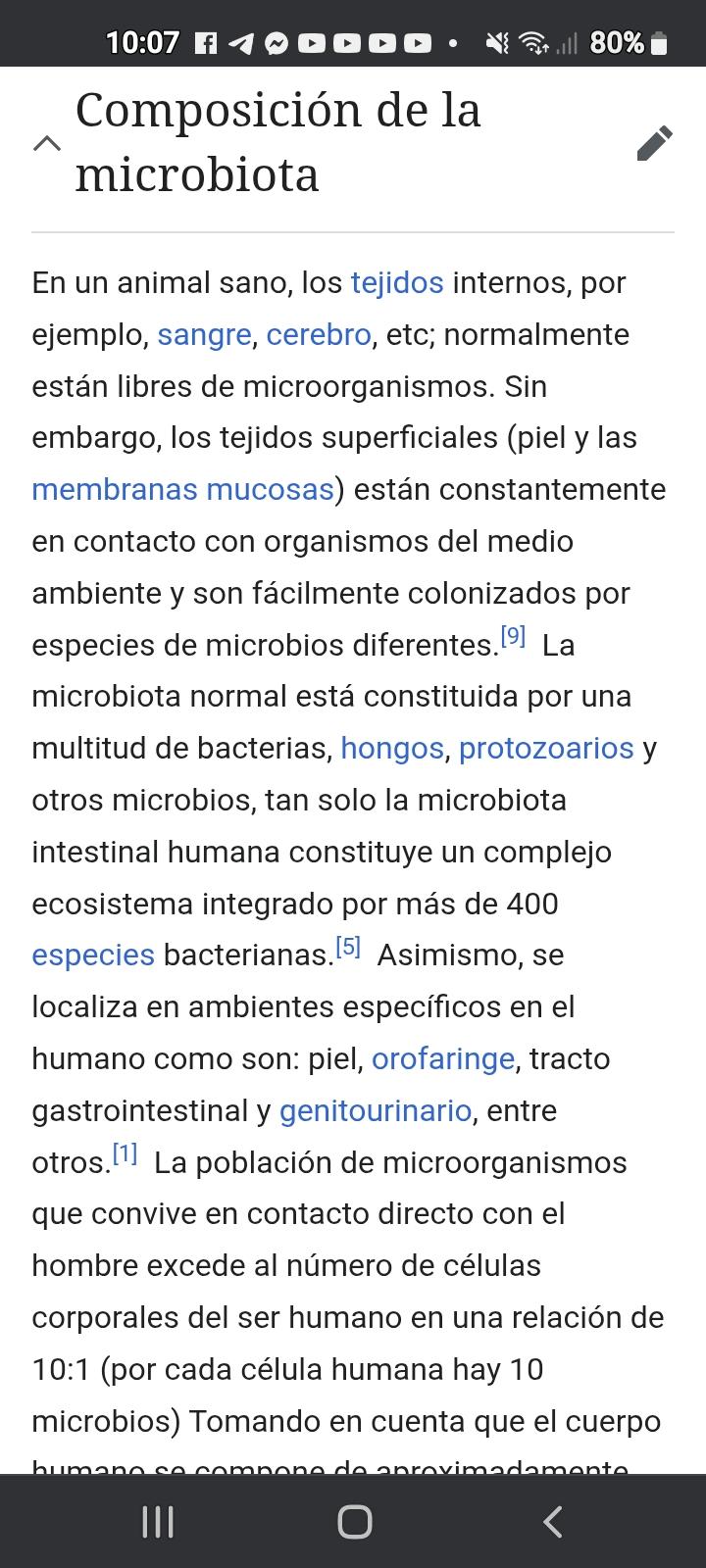The width and height of the screenshot is (706, 1568).
Task: Open the orofaringe link
Action: click(443, 1059)
